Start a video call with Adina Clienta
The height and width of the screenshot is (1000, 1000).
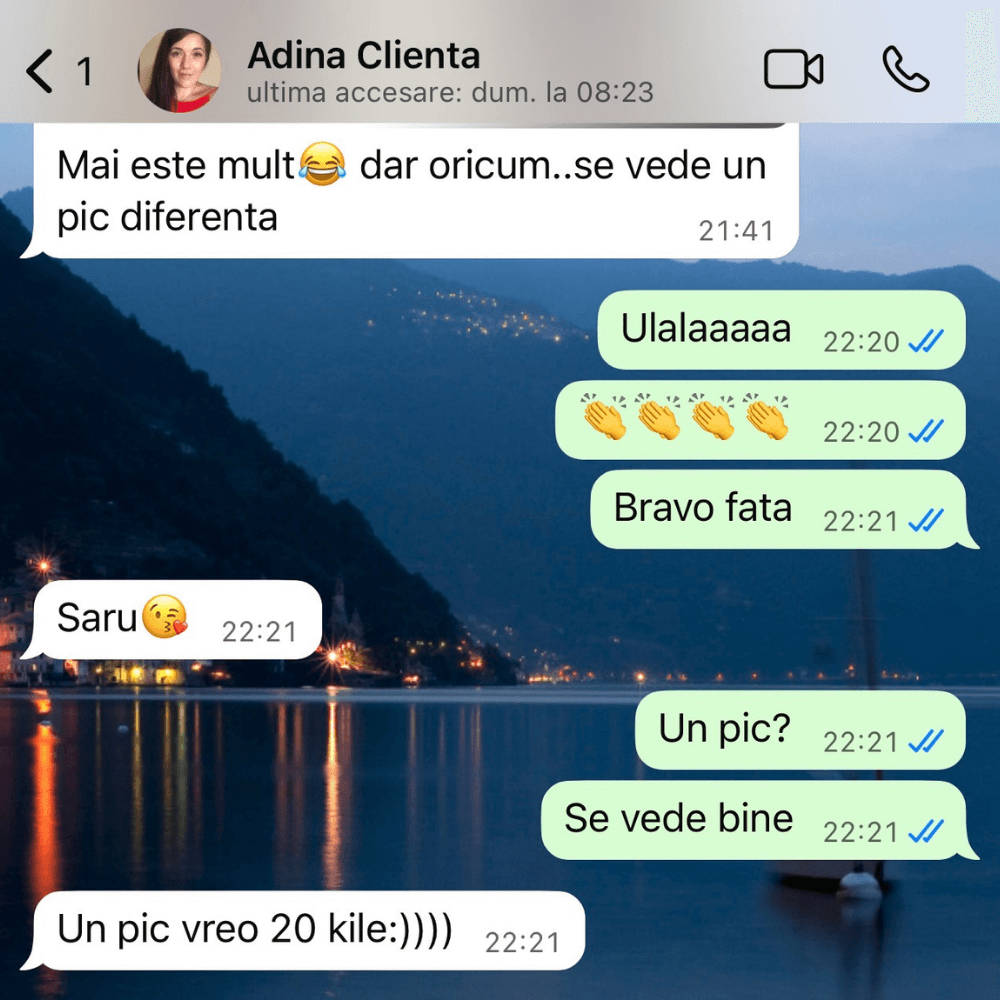pyautogui.click(x=793, y=70)
